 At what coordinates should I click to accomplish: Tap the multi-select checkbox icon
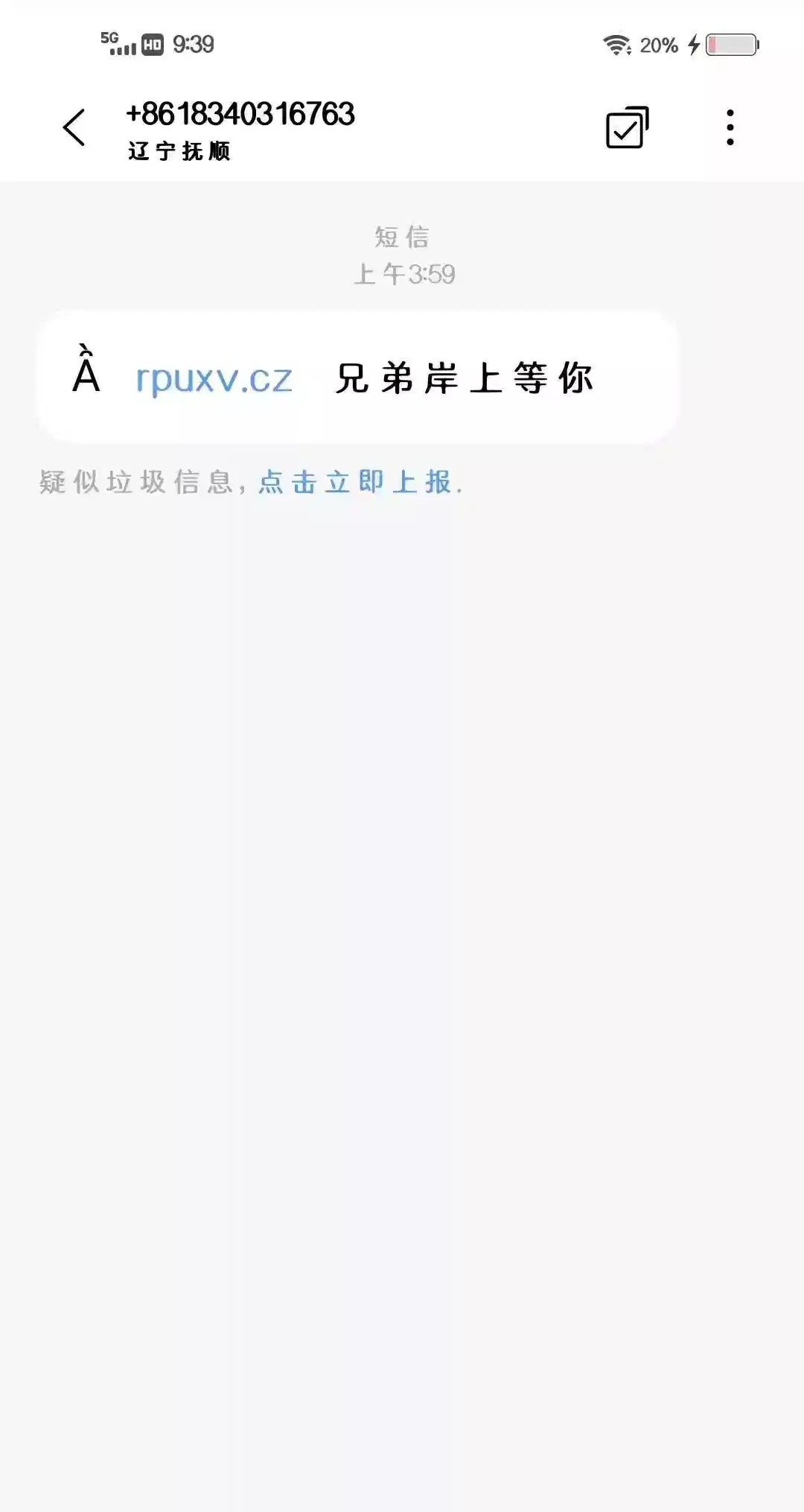[627, 127]
